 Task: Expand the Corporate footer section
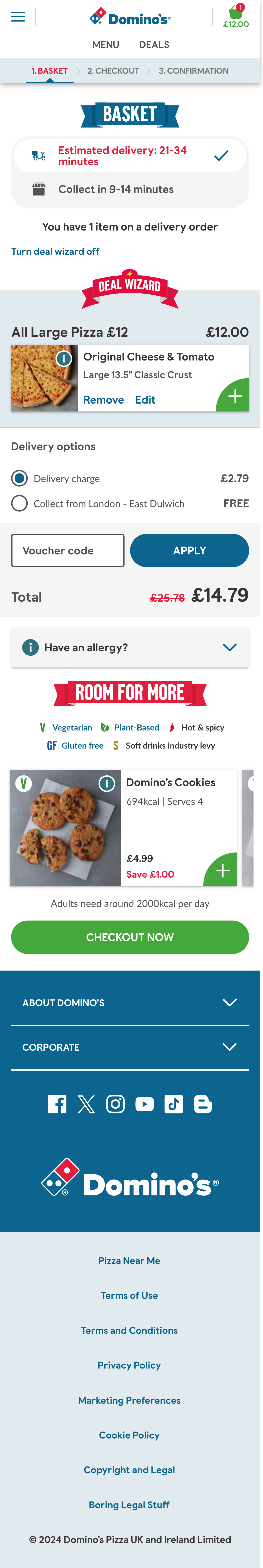coord(130,1047)
